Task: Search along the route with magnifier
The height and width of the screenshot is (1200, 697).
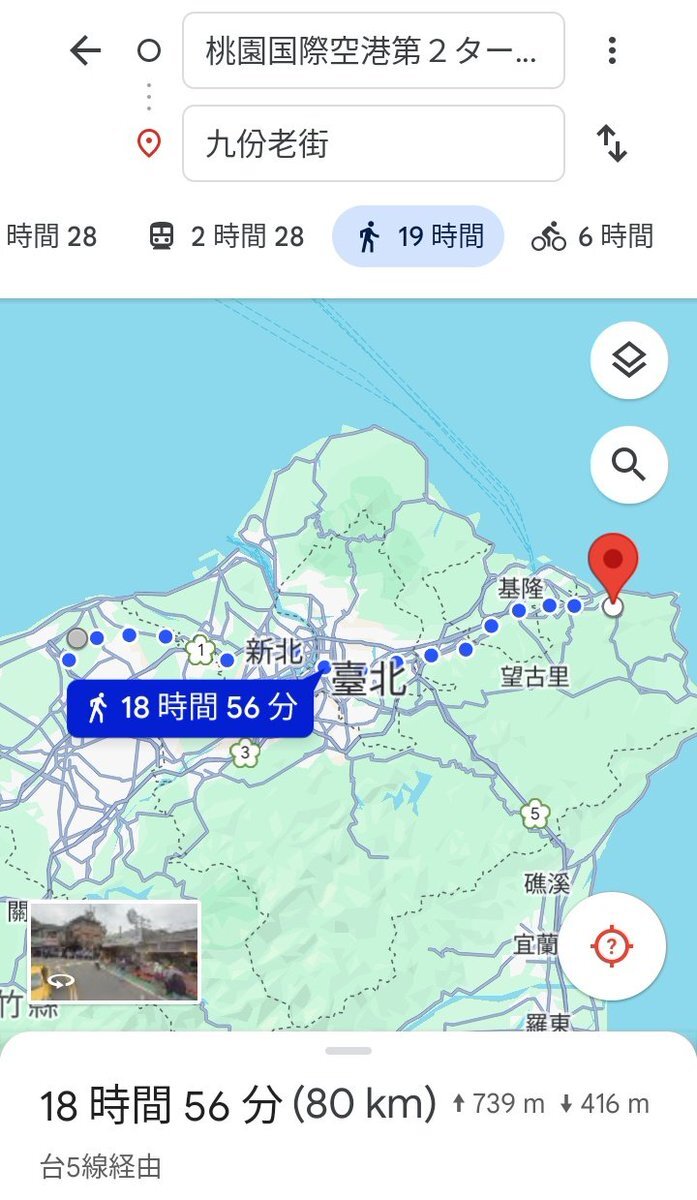Action: point(629,465)
